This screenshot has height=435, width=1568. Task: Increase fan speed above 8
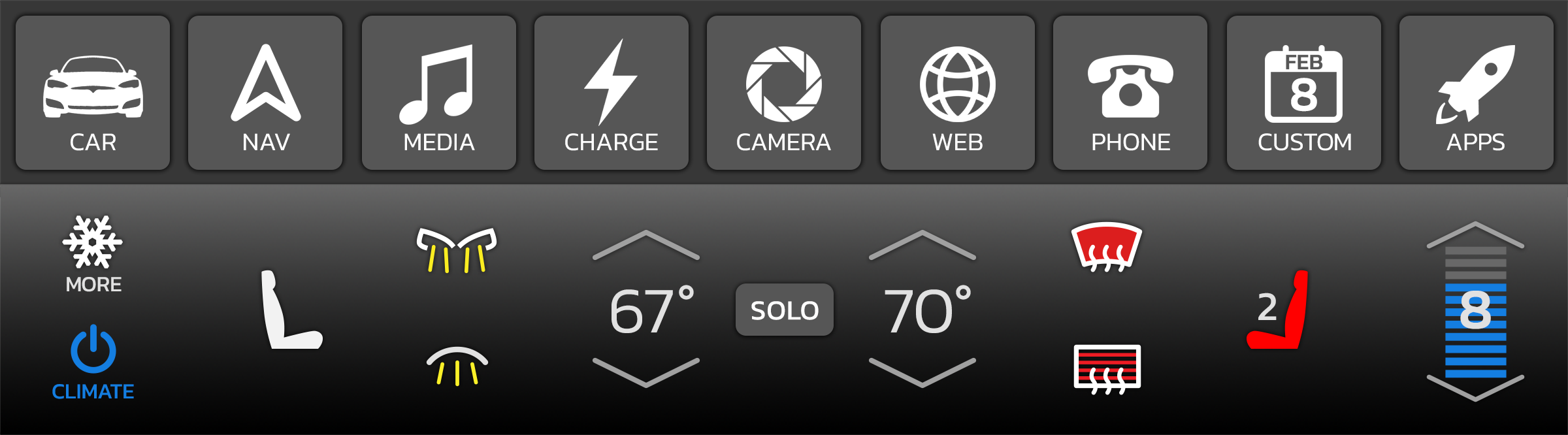point(1475,235)
